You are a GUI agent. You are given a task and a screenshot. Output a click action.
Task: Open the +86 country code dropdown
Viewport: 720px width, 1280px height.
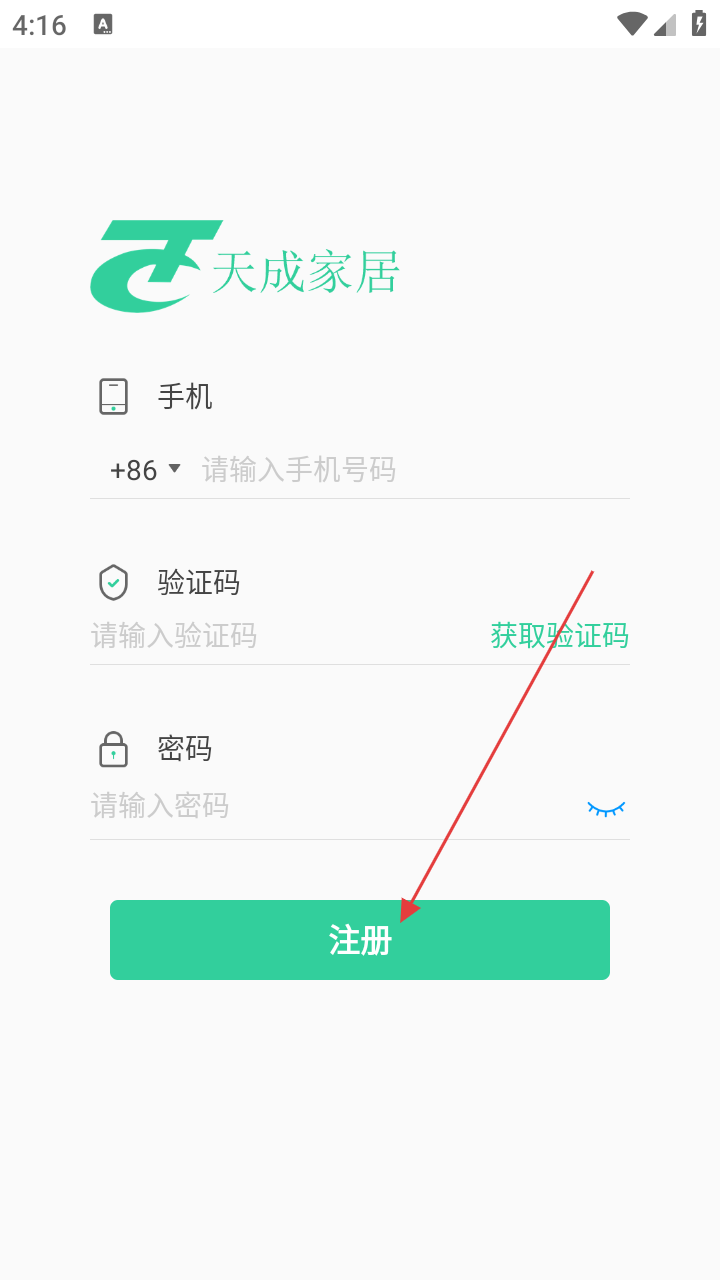145,470
